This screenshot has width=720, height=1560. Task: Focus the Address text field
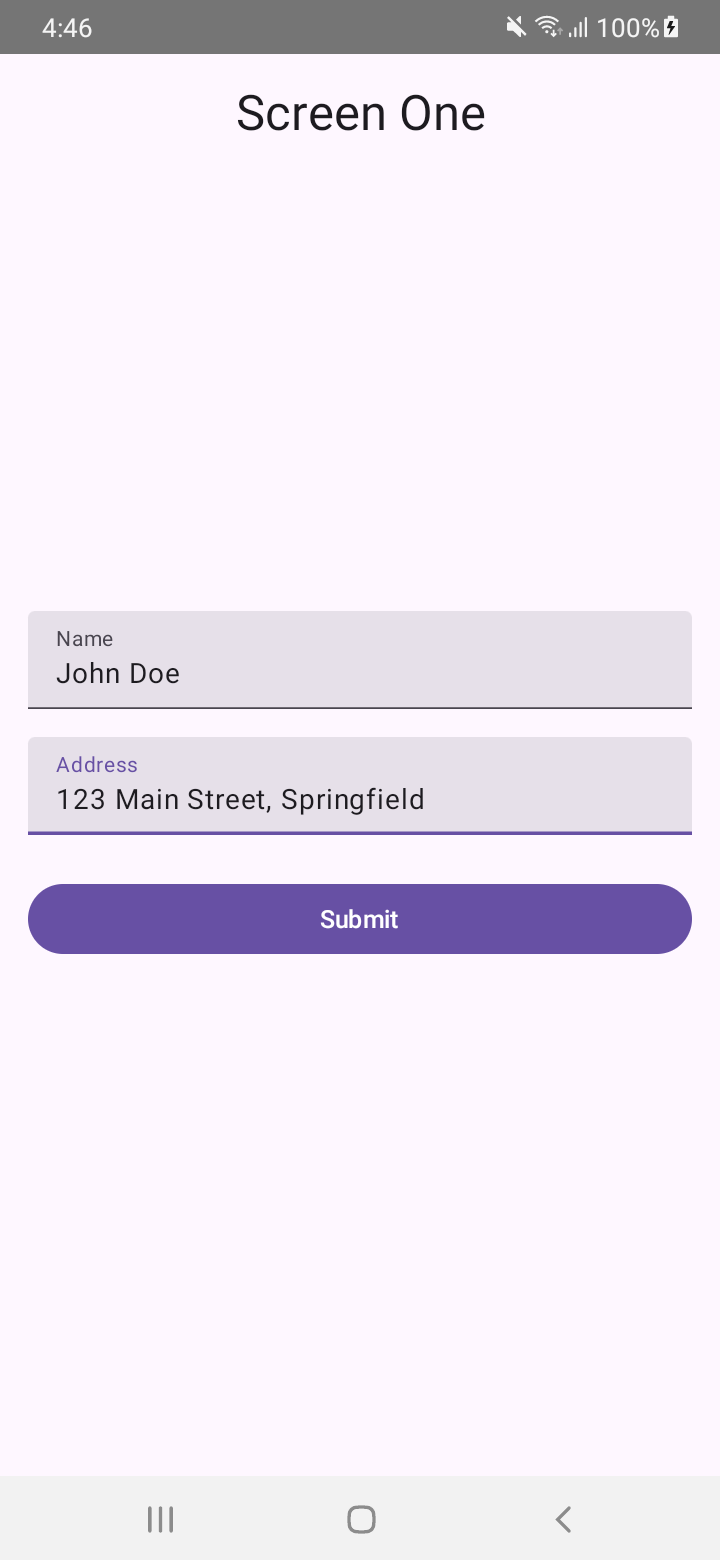tap(360, 784)
